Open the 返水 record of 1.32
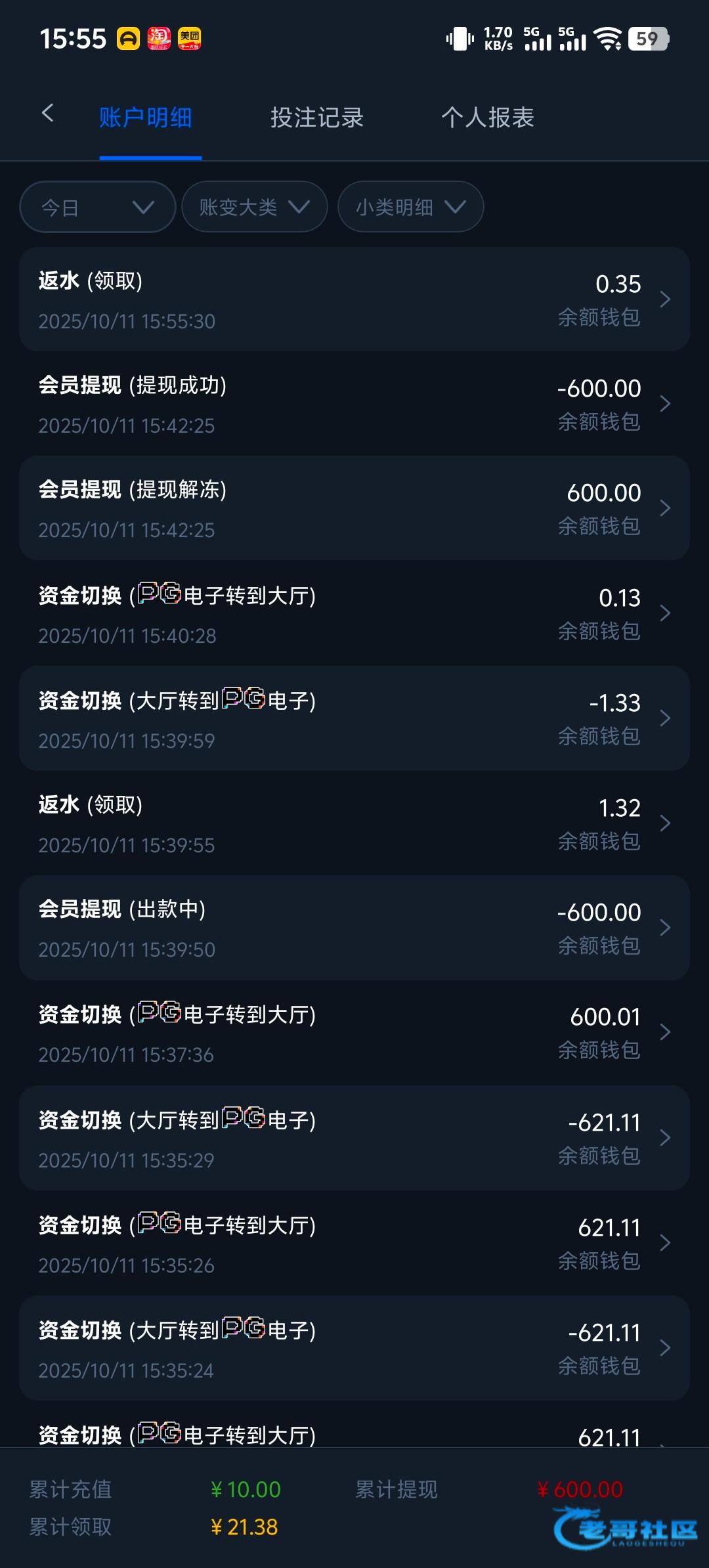This screenshot has height=1568, width=709. pos(354,823)
